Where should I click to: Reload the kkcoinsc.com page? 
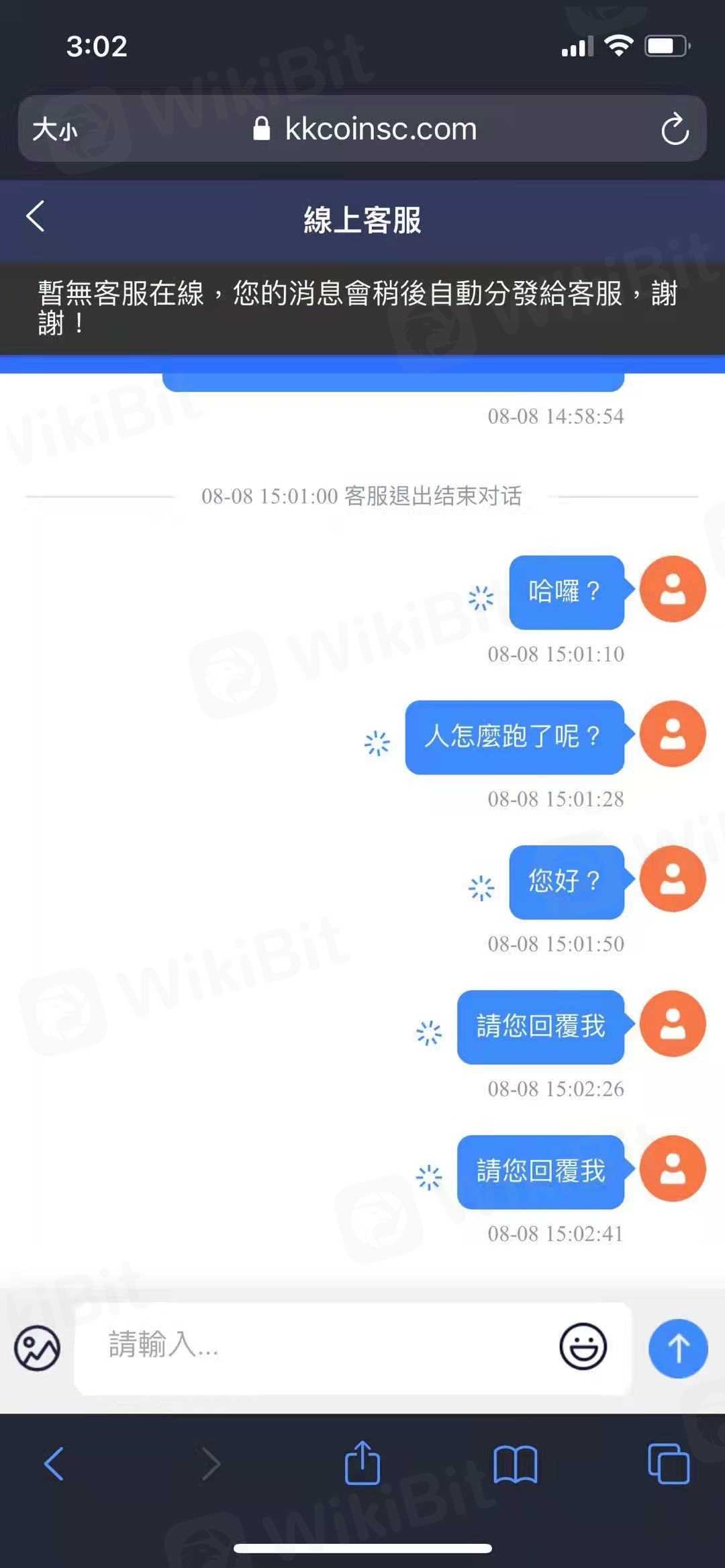675,129
